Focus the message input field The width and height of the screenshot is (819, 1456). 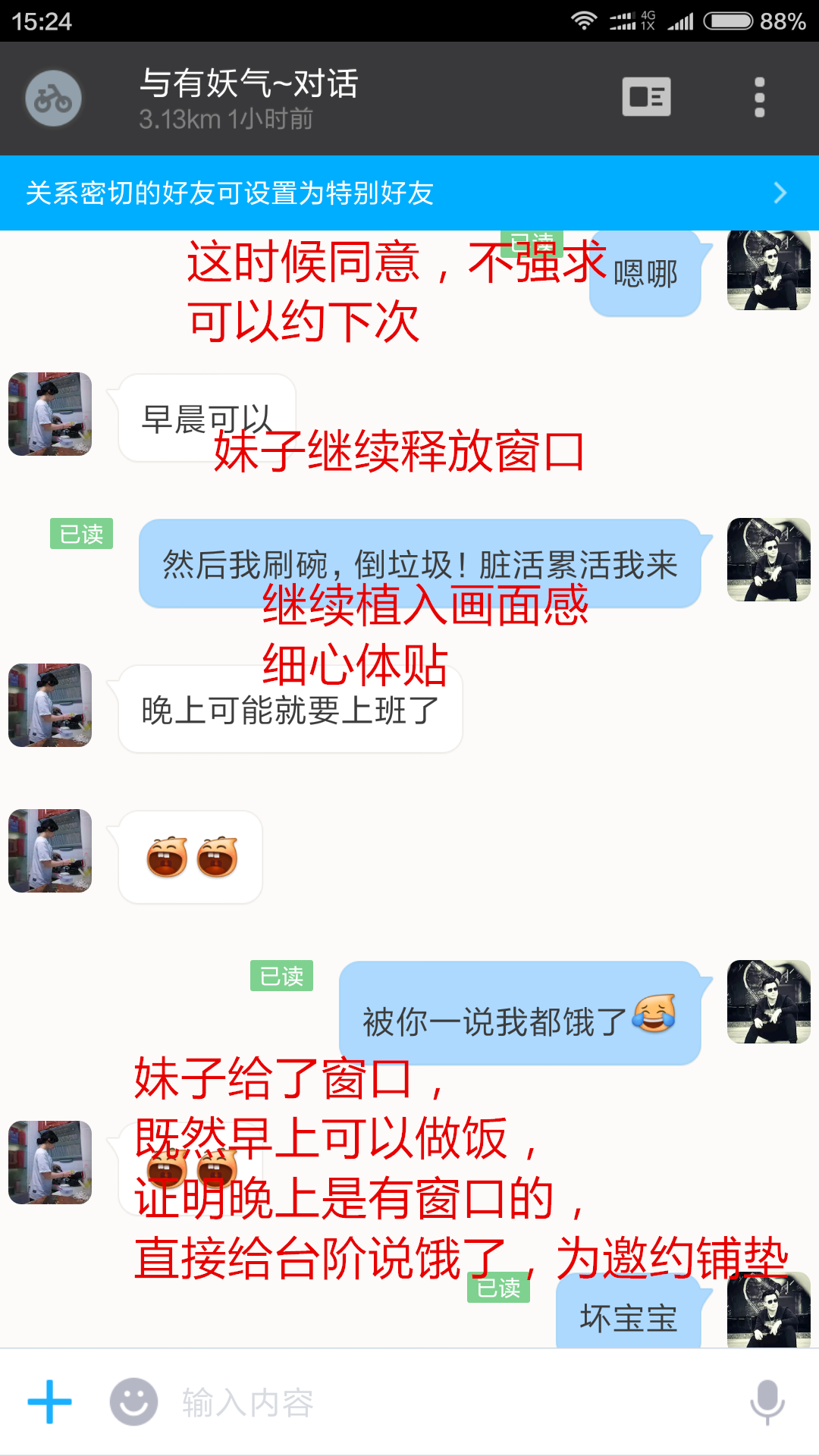[440, 1401]
